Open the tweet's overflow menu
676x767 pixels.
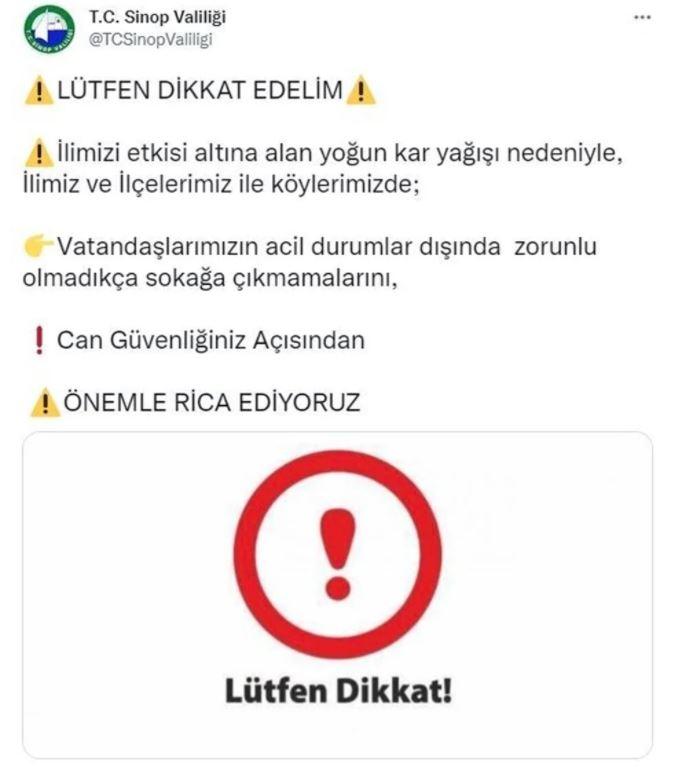point(643,19)
